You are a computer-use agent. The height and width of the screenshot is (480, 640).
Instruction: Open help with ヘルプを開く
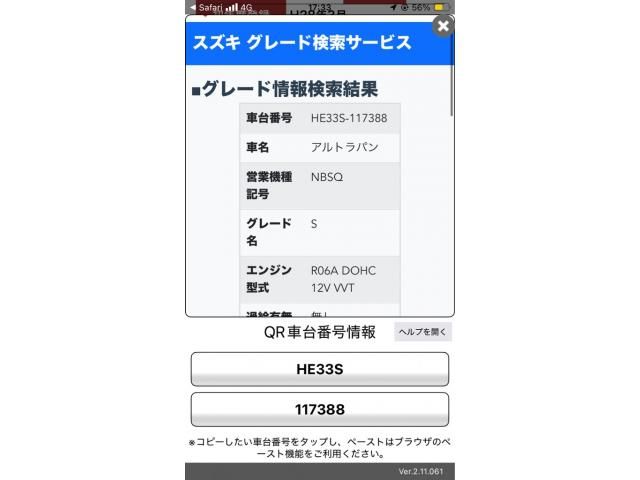click(423, 332)
